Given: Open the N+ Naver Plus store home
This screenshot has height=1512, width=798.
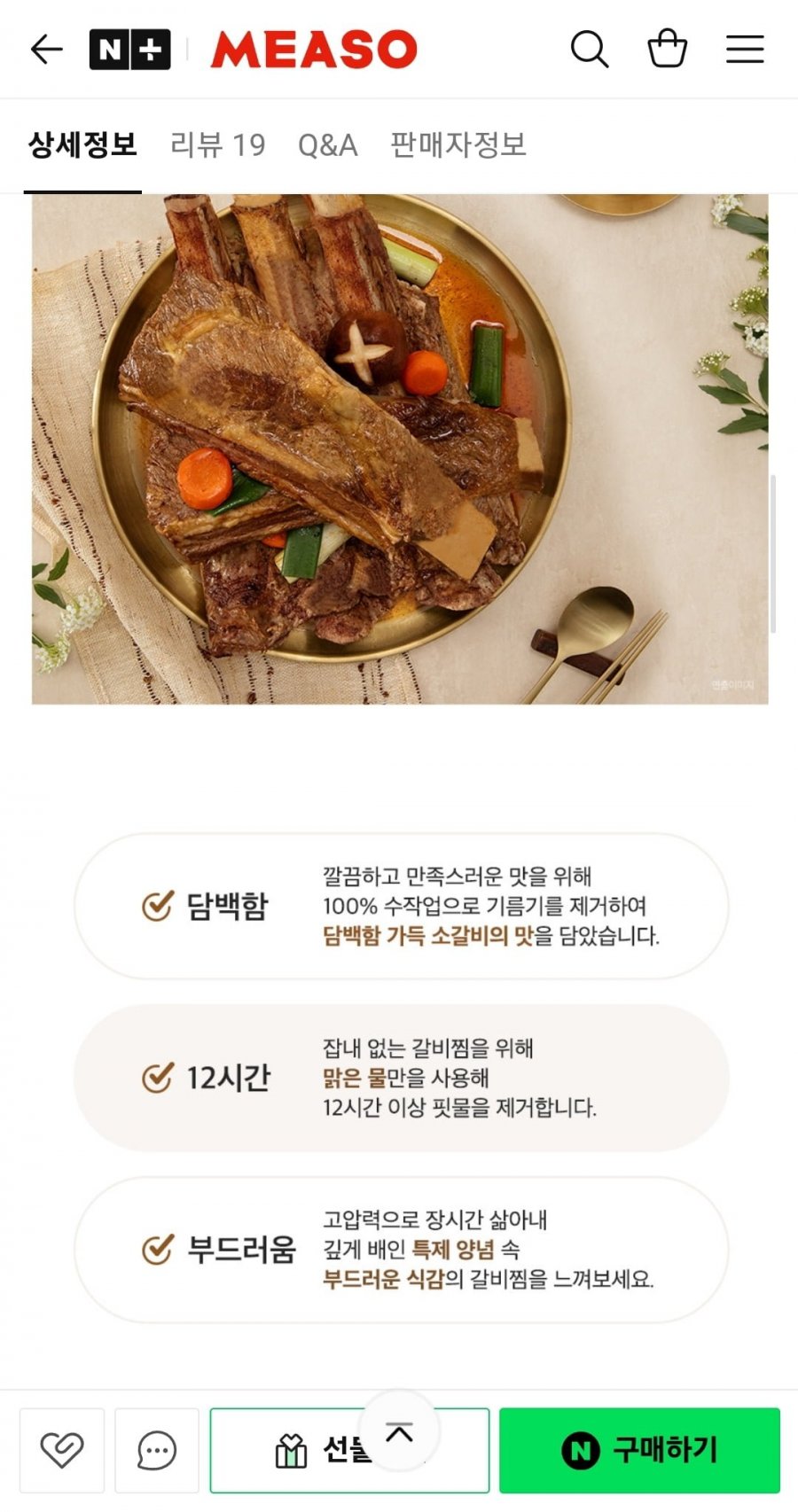Looking at the screenshot, I should (129, 50).
